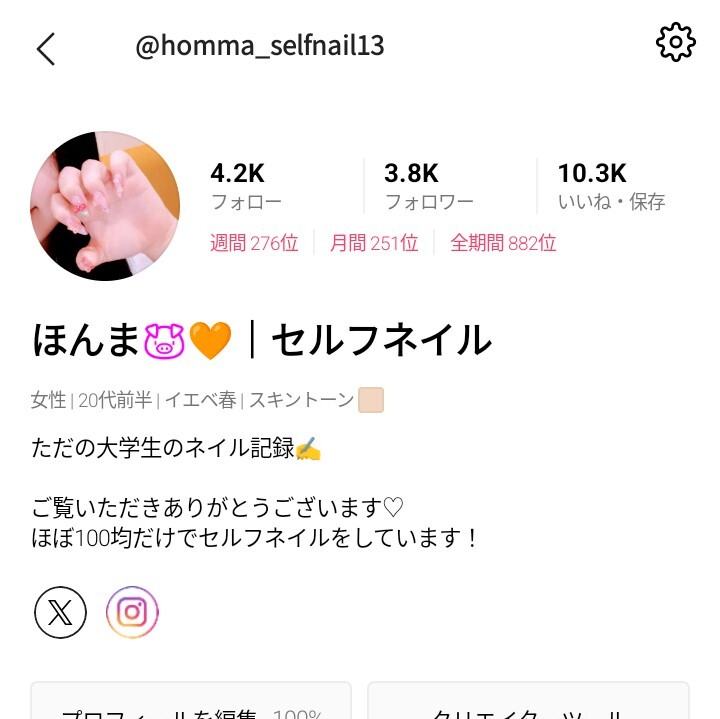Tap the プロフィールを編集 button
The width and height of the screenshot is (720, 719).
(x=191, y=703)
